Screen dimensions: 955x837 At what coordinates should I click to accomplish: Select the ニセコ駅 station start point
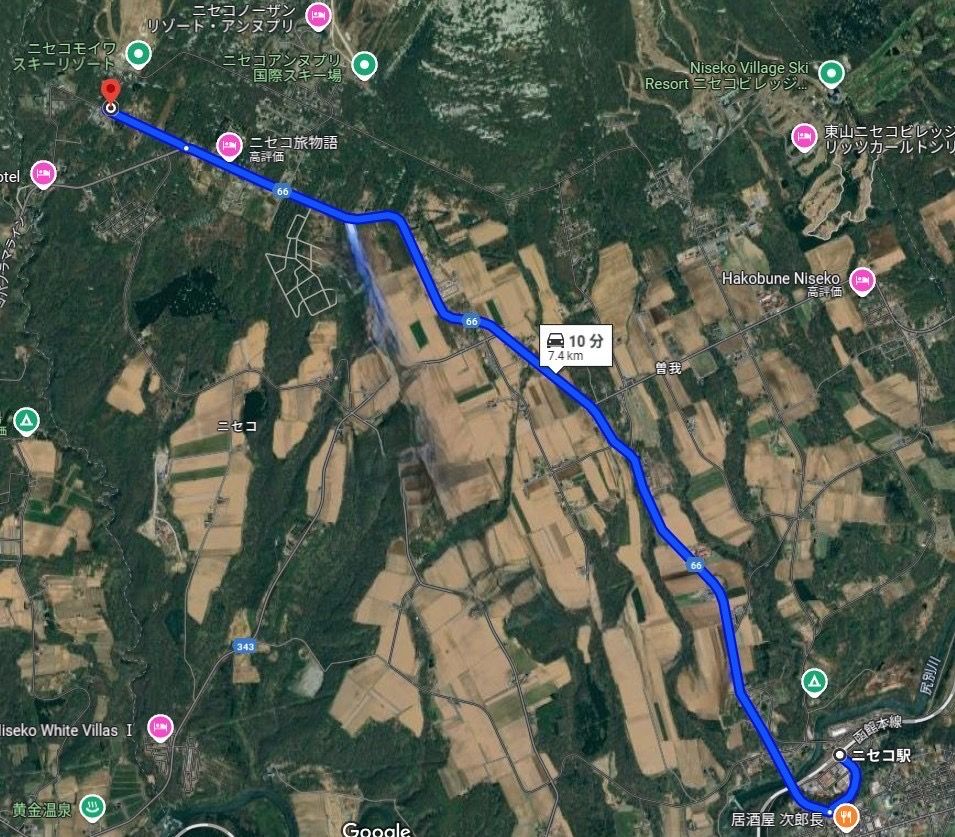(842, 754)
